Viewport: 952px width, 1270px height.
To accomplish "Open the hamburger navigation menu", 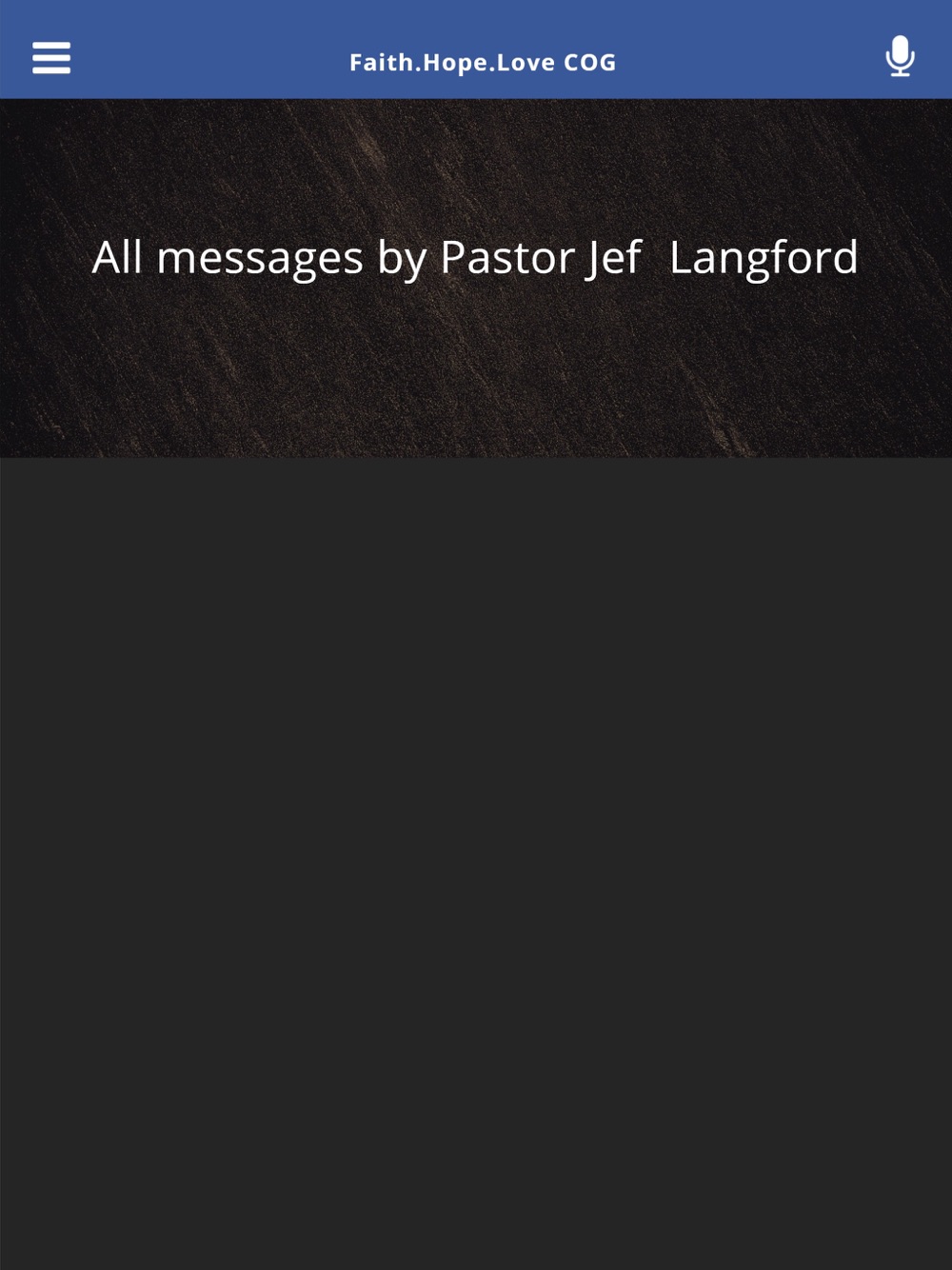I will pyautogui.click(x=51, y=58).
